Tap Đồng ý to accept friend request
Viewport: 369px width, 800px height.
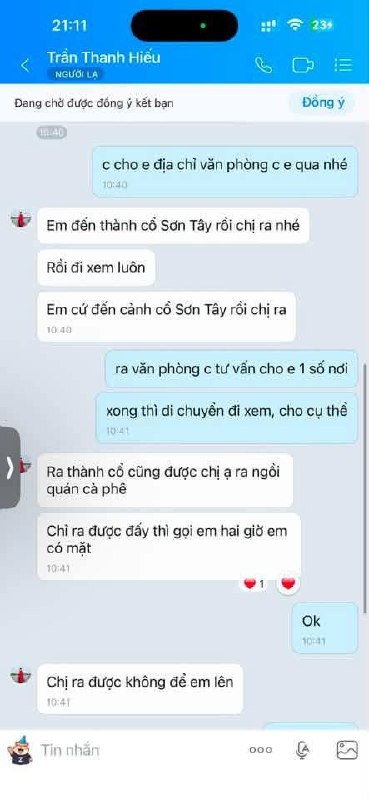(x=323, y=103)
